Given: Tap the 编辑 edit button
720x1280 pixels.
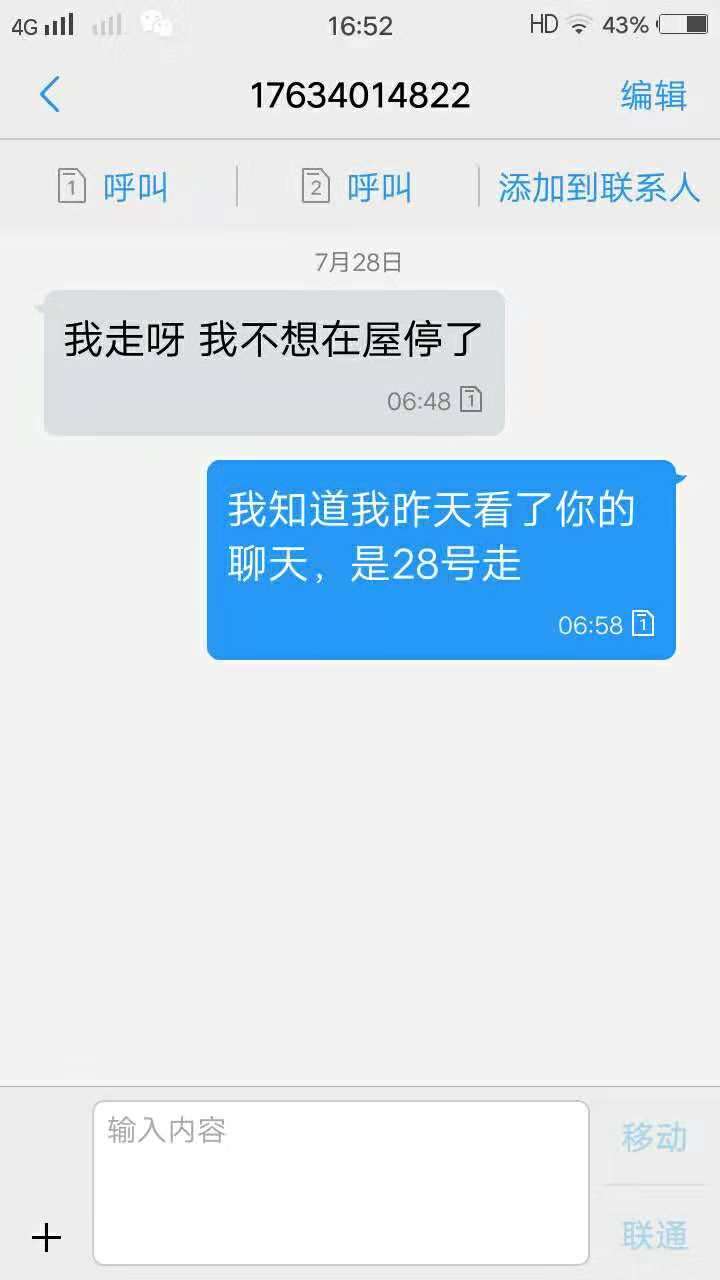Looking at the screenshot, I should (x=653, y=95).
